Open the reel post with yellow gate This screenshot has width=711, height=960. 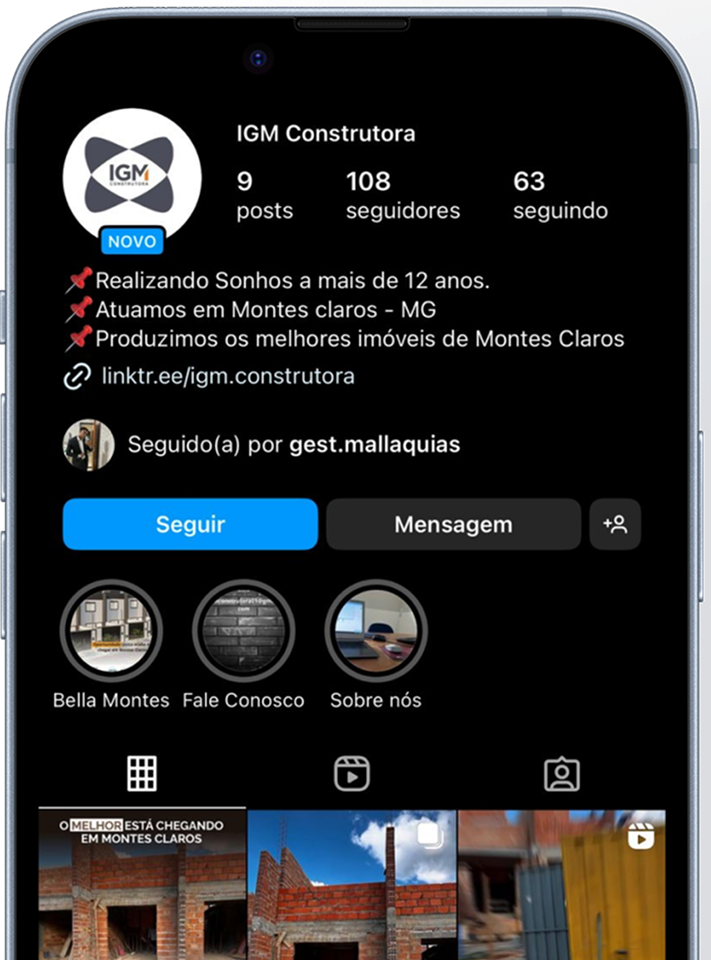click(x=561, y=884)
